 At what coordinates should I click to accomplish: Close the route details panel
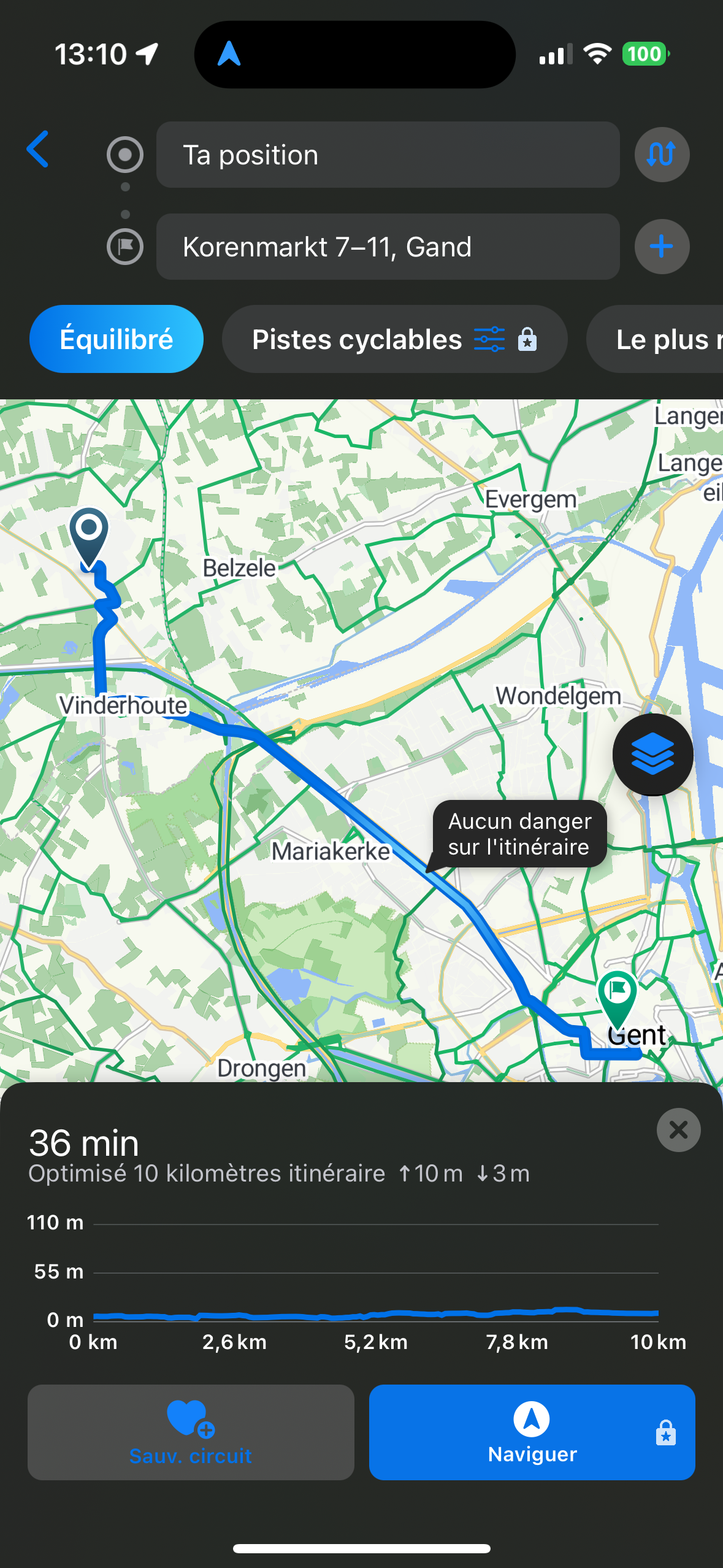click(x=678, y=1130)
